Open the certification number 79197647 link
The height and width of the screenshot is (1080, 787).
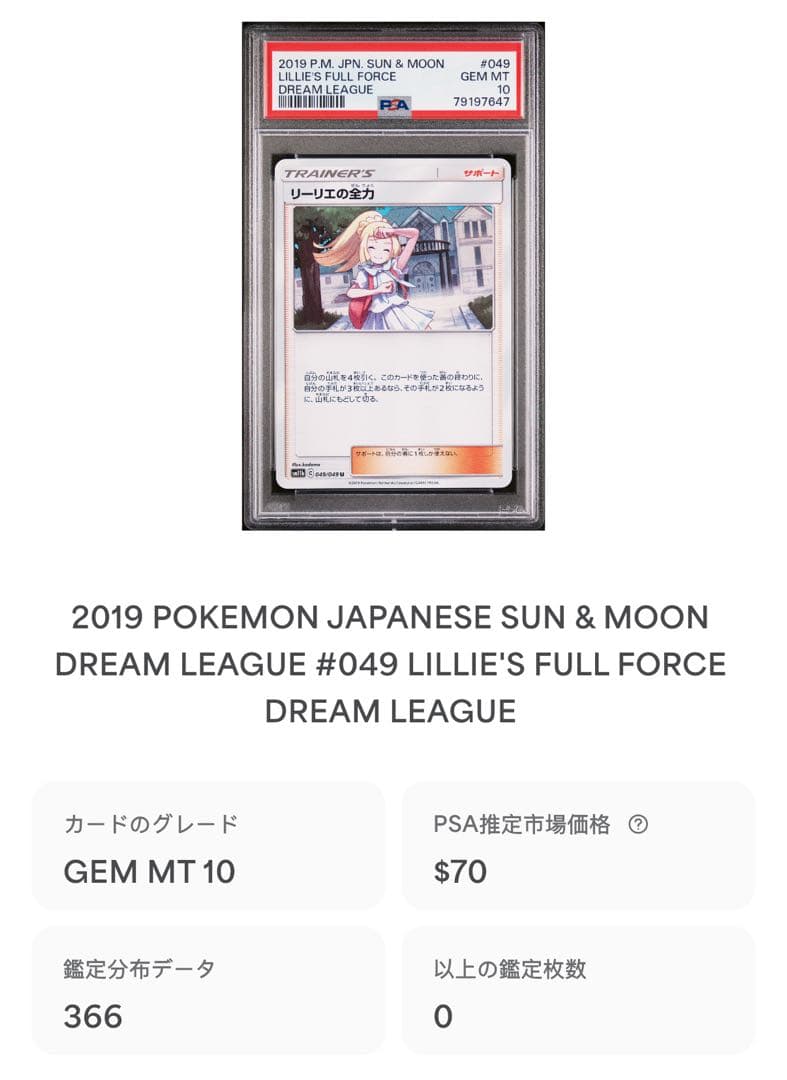(481, 99)
